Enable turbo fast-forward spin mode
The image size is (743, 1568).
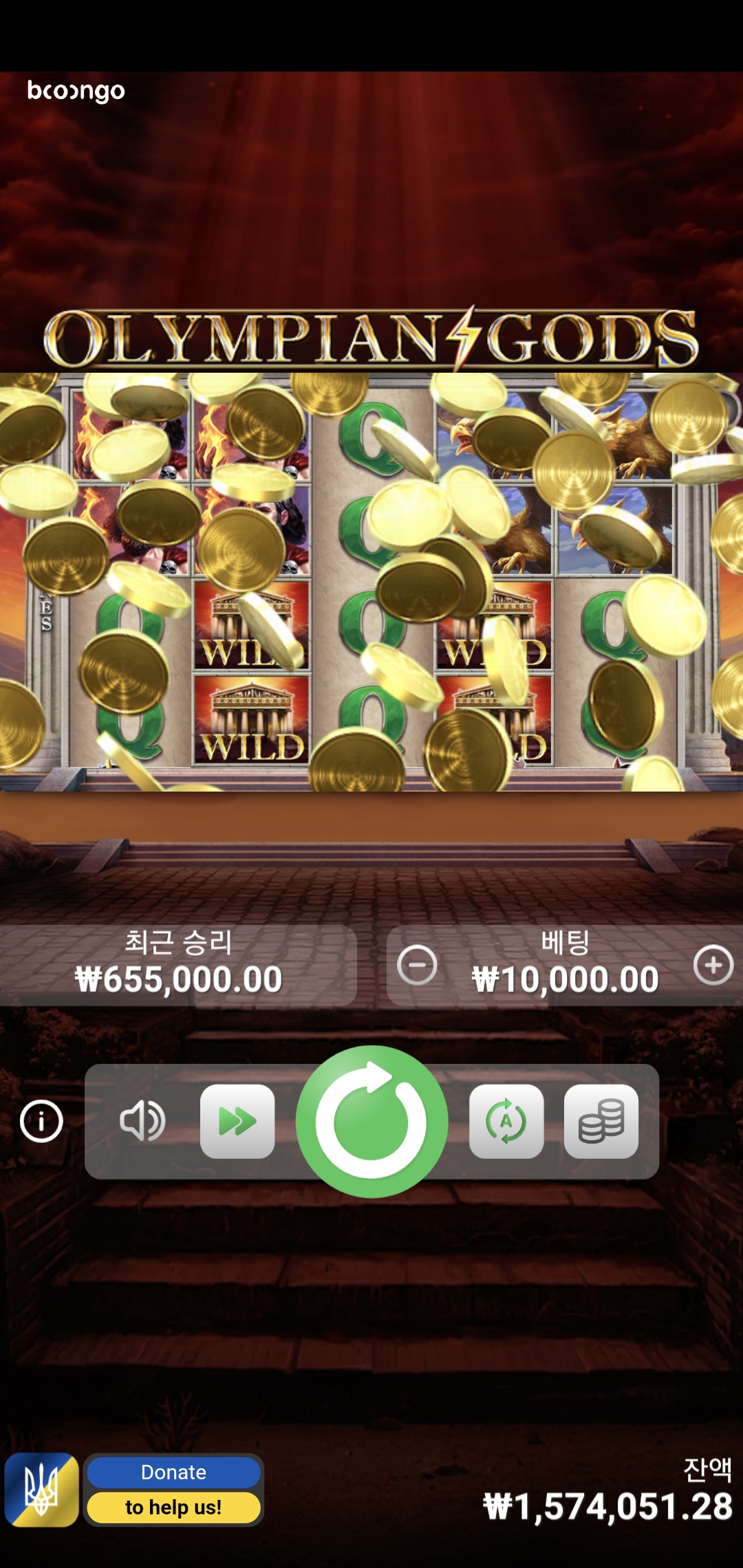point(237,1121)
